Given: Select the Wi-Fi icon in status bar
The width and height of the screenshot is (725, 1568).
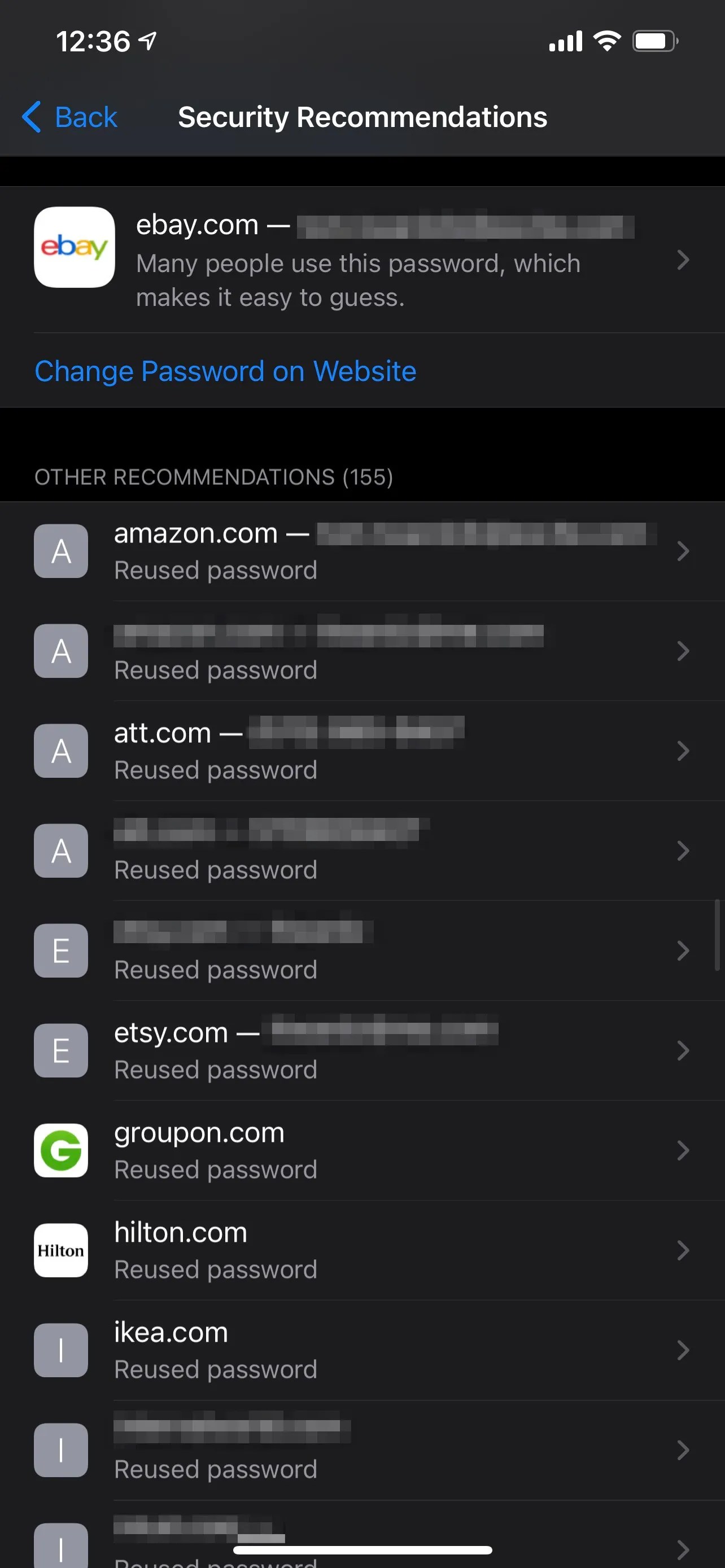Looking at the screenshot, I should (x=606, y=40).
